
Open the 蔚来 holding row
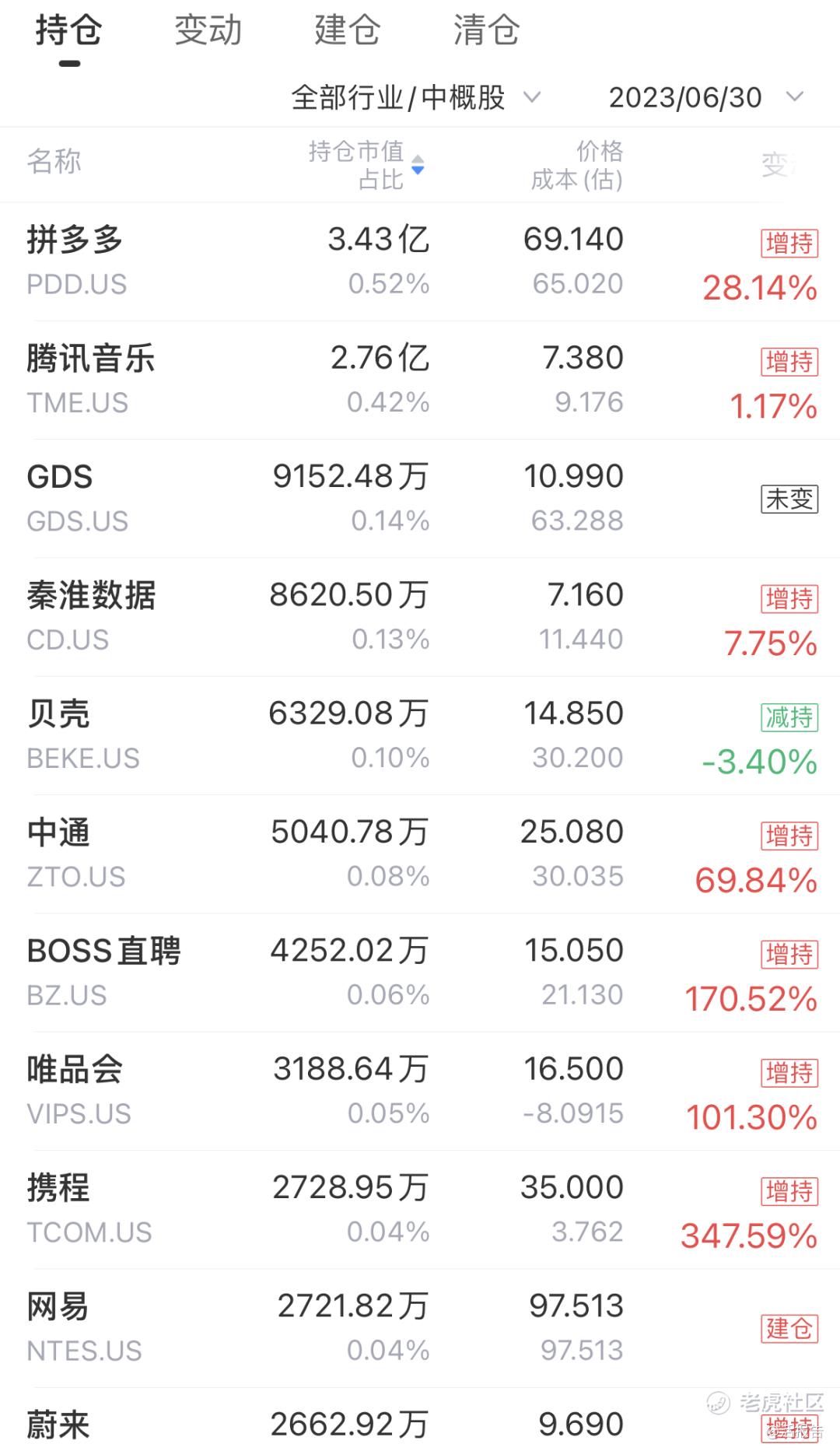pos(420,1420)
